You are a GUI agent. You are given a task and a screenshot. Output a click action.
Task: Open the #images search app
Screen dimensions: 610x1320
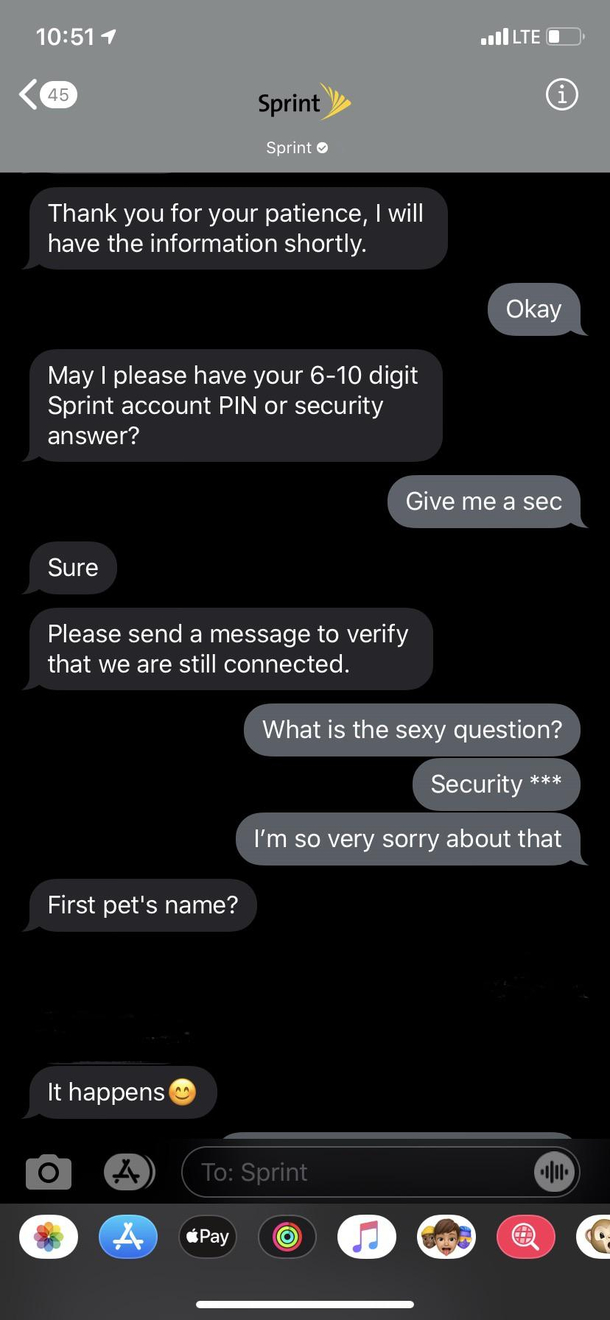click(x=526, y=1237)
